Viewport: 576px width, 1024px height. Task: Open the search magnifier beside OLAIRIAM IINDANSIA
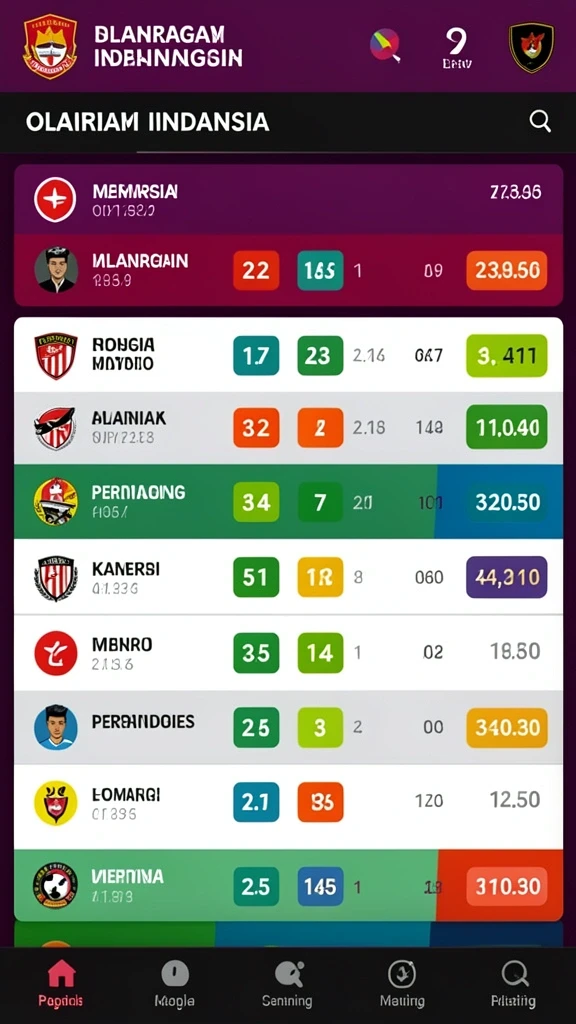click(x=539, y=121)
